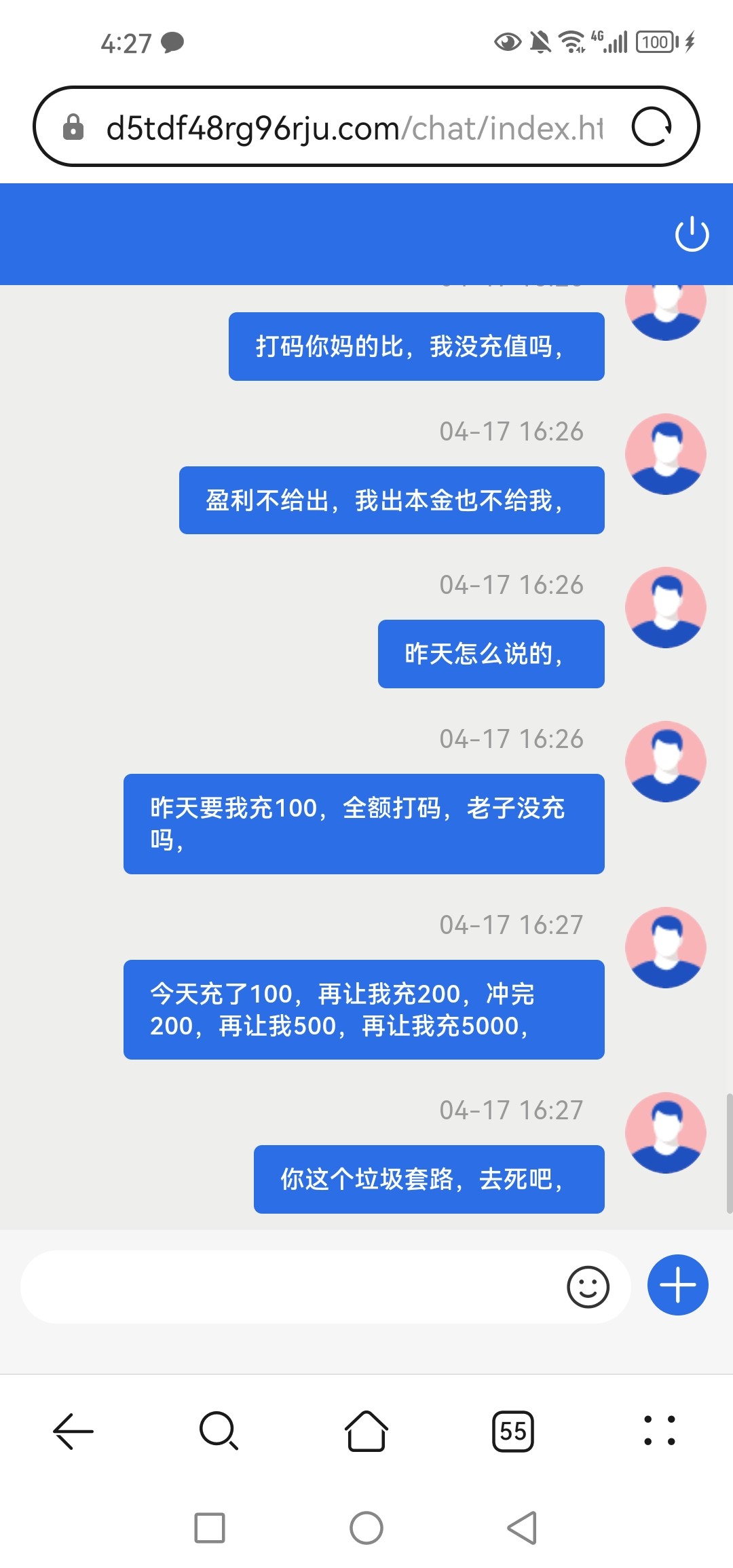This screenshot has height=1568, width=733.
Task: Open recent apps with square button
Action: point(210,1528)
